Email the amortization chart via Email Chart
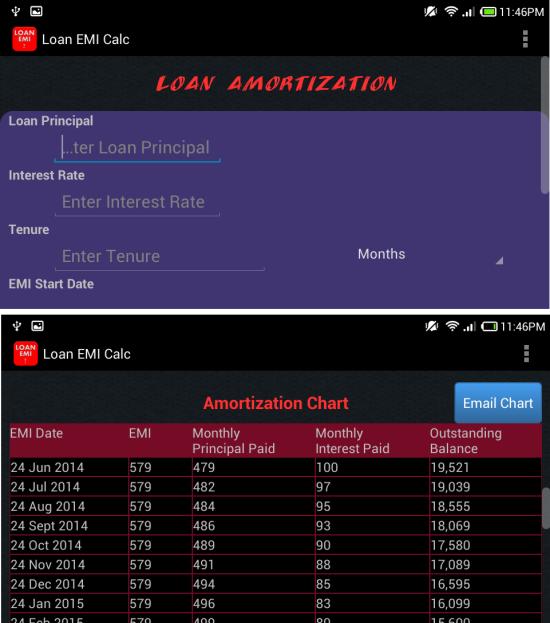 498,403
